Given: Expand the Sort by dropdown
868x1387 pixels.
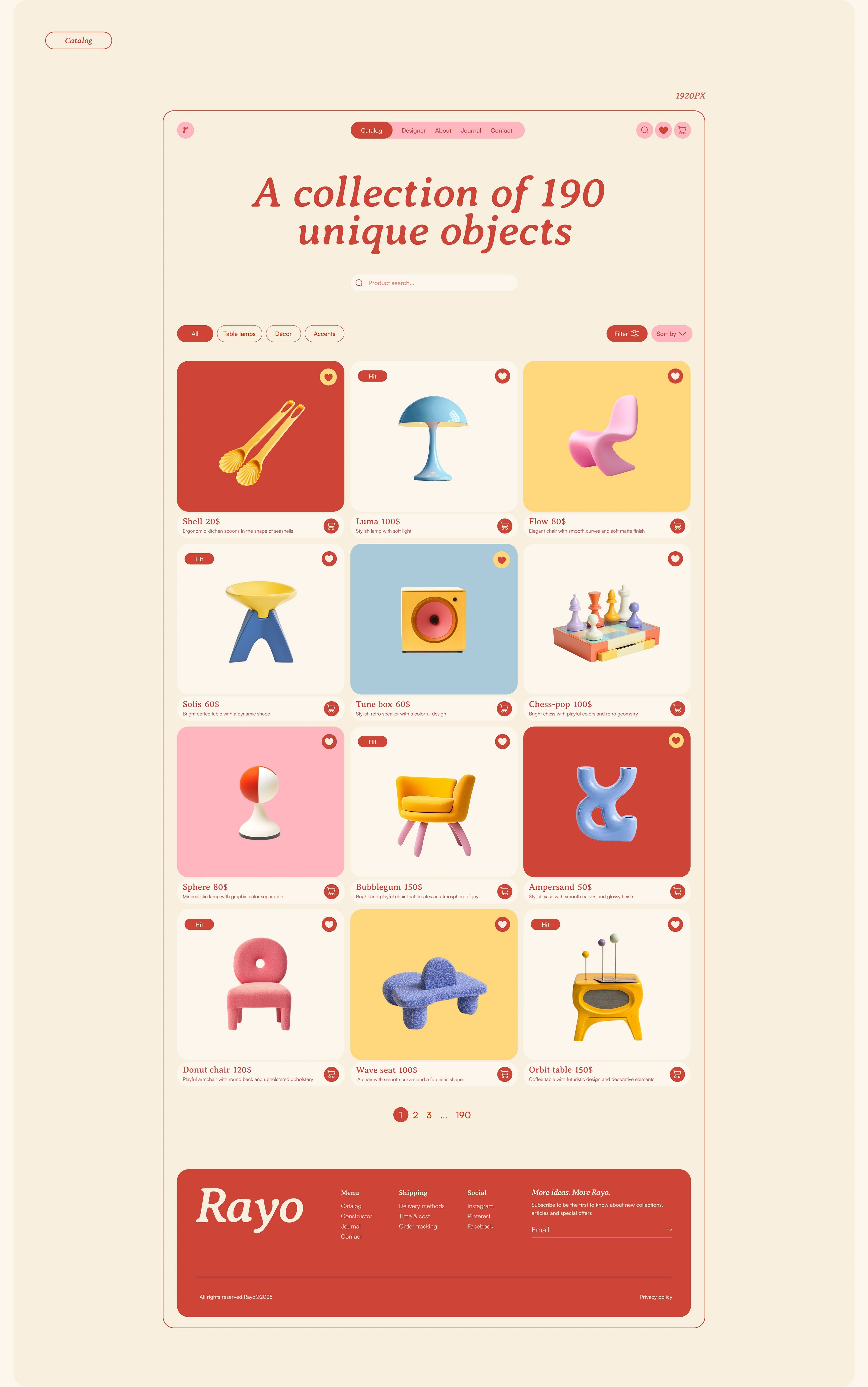Looking at the screenshot, I should pos(671,334).
